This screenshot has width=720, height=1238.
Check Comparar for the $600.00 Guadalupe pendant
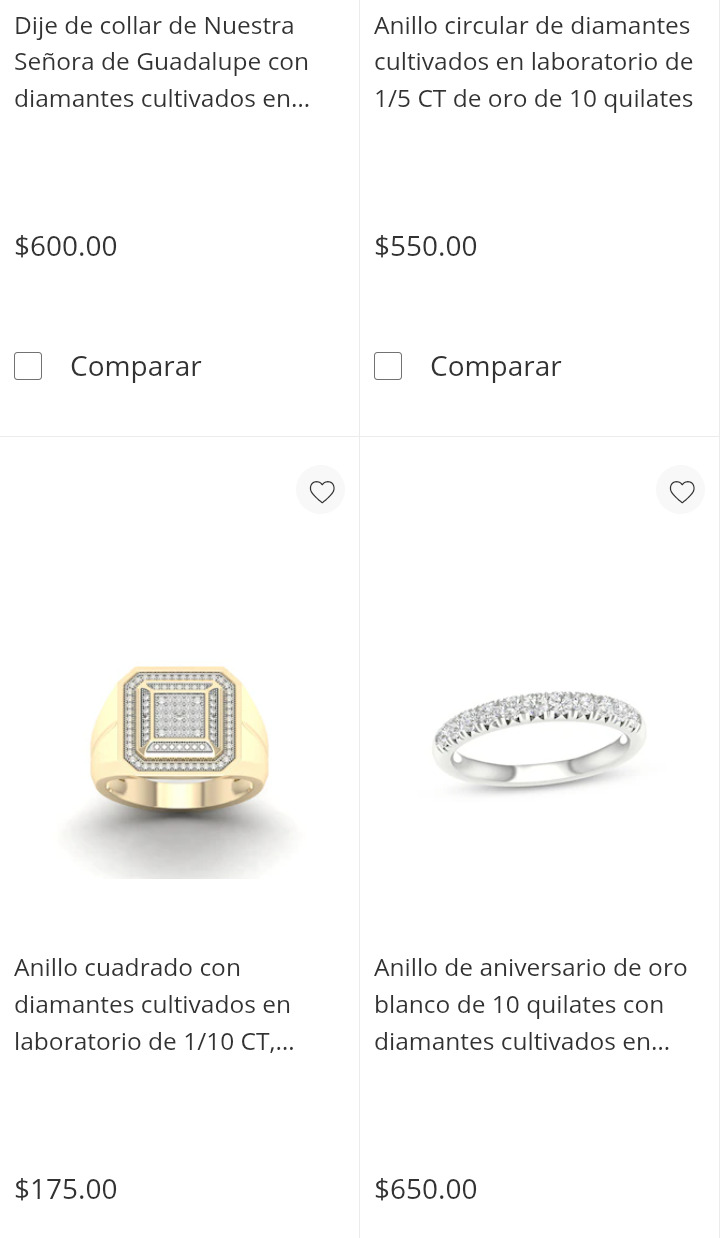pos(28,366)
